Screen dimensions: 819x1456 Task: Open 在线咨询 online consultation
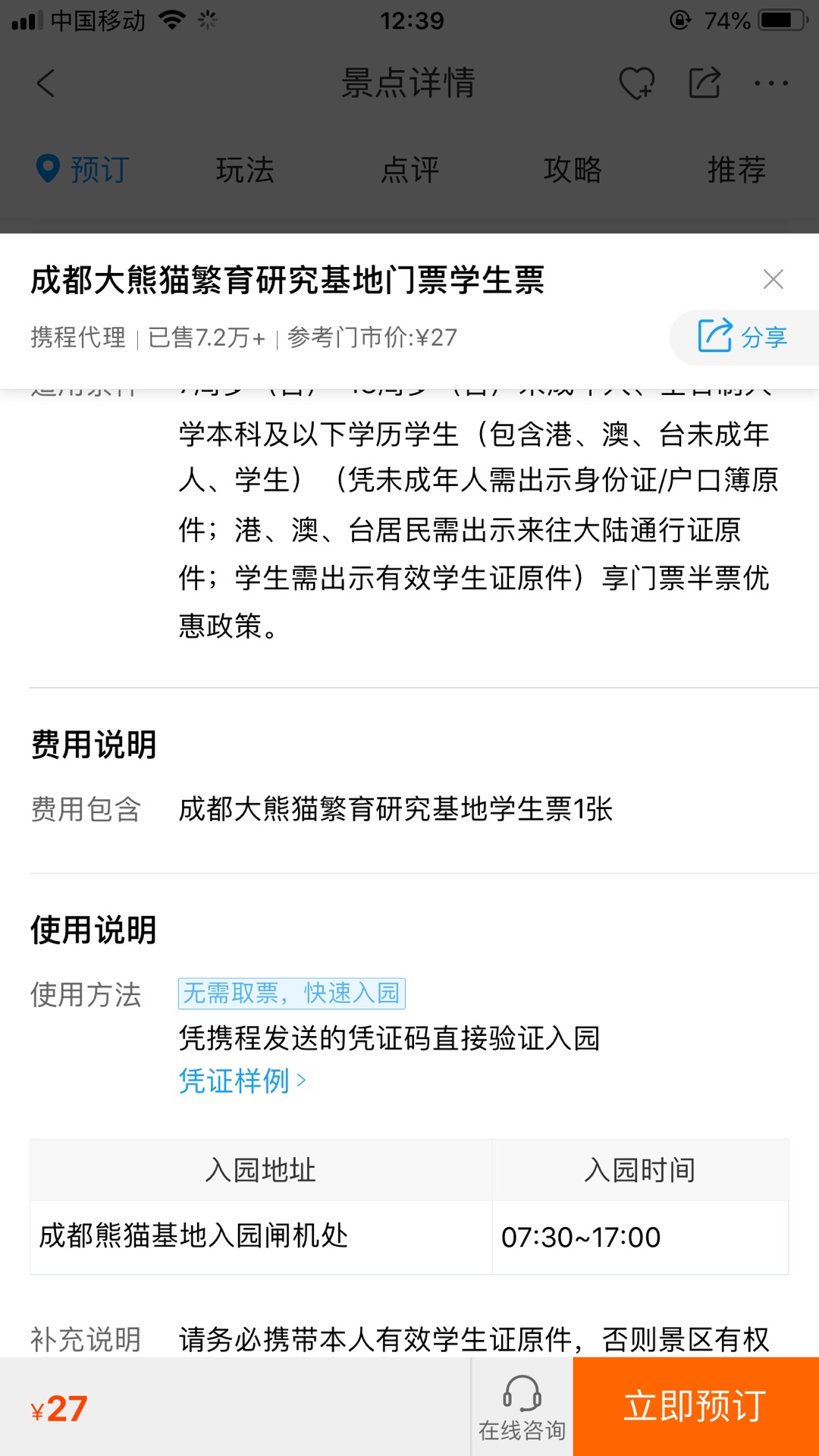coord(522,1407)
